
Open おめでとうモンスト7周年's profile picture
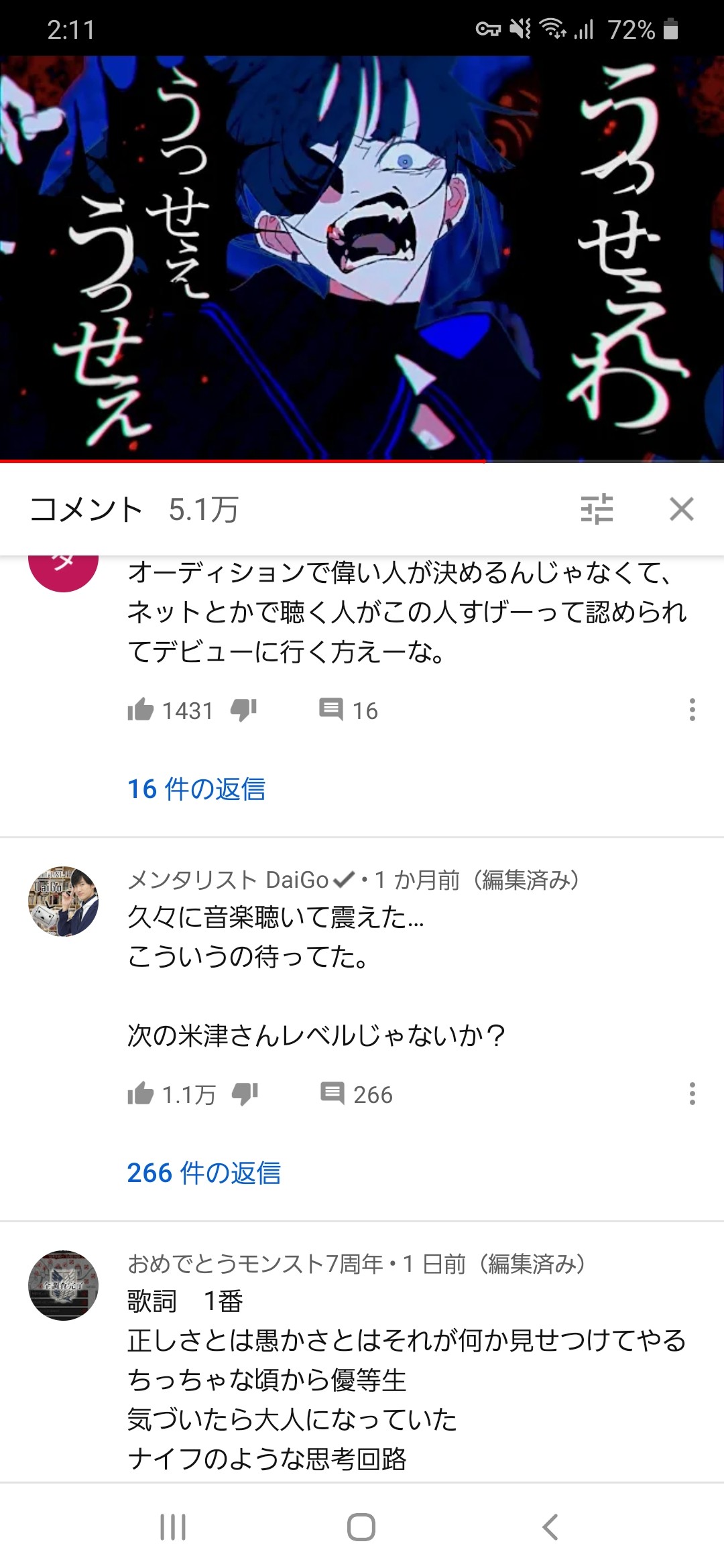coord(64,1285)
